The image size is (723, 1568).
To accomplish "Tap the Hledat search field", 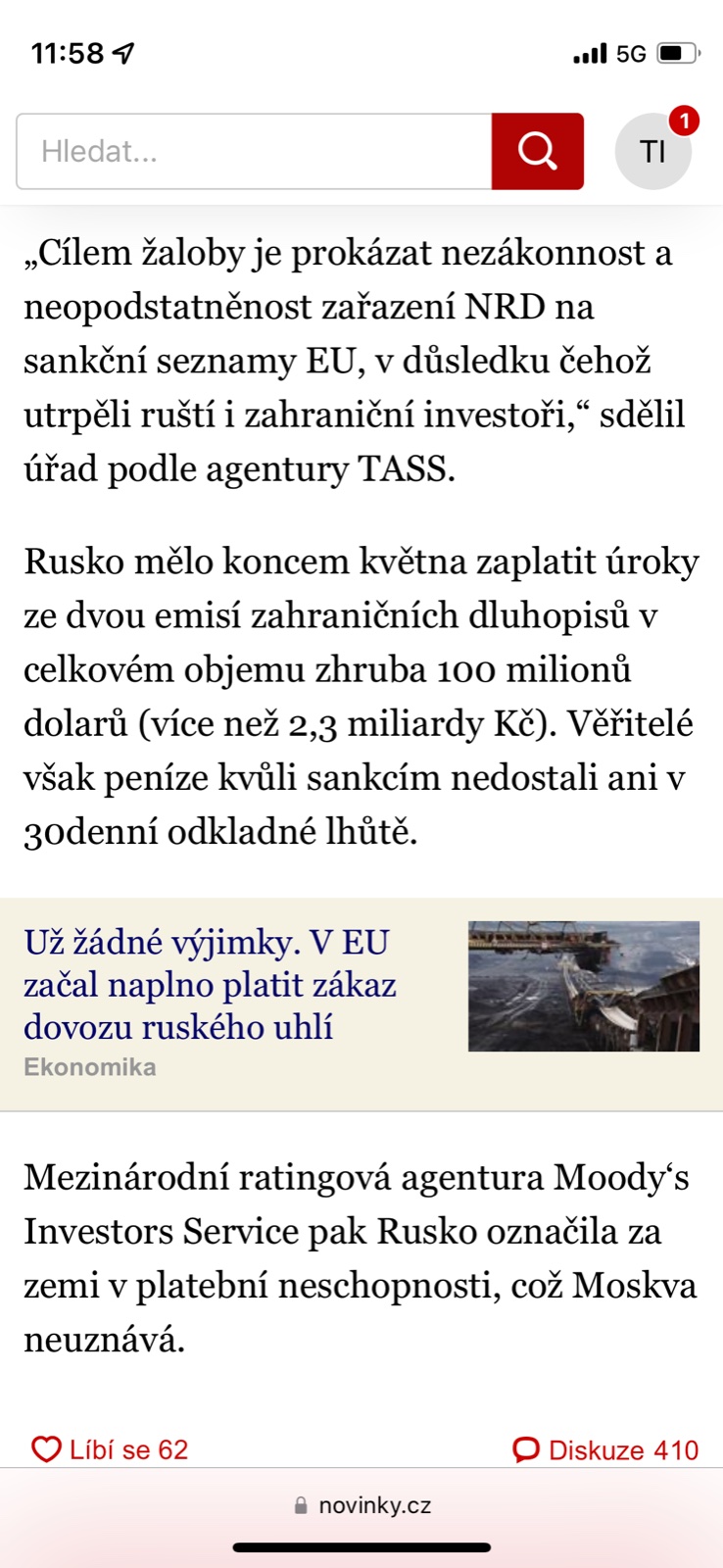I will pyautogui.click(x=253, y=151).
